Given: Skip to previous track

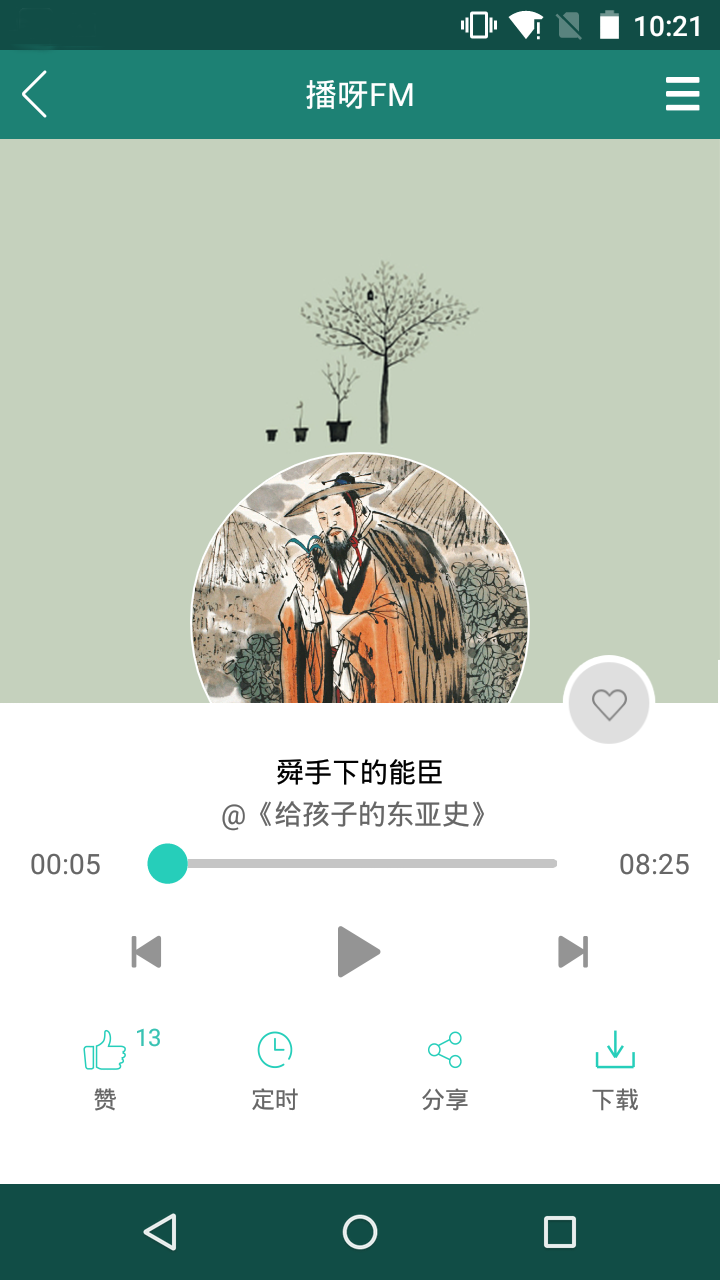Looking at the screenshot, I should 146,951.
